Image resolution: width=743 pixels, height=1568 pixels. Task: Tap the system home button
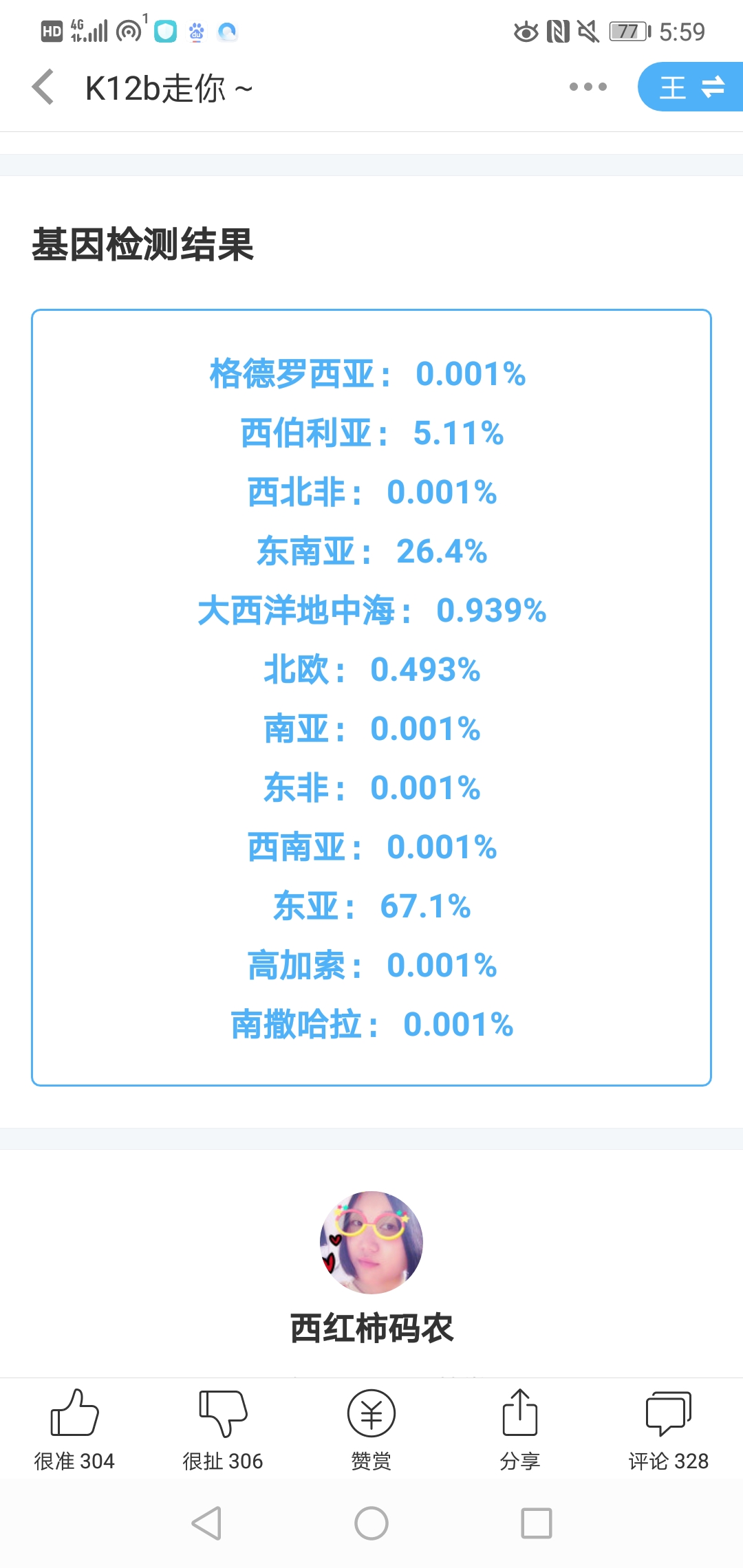[x=371, y=1523]
